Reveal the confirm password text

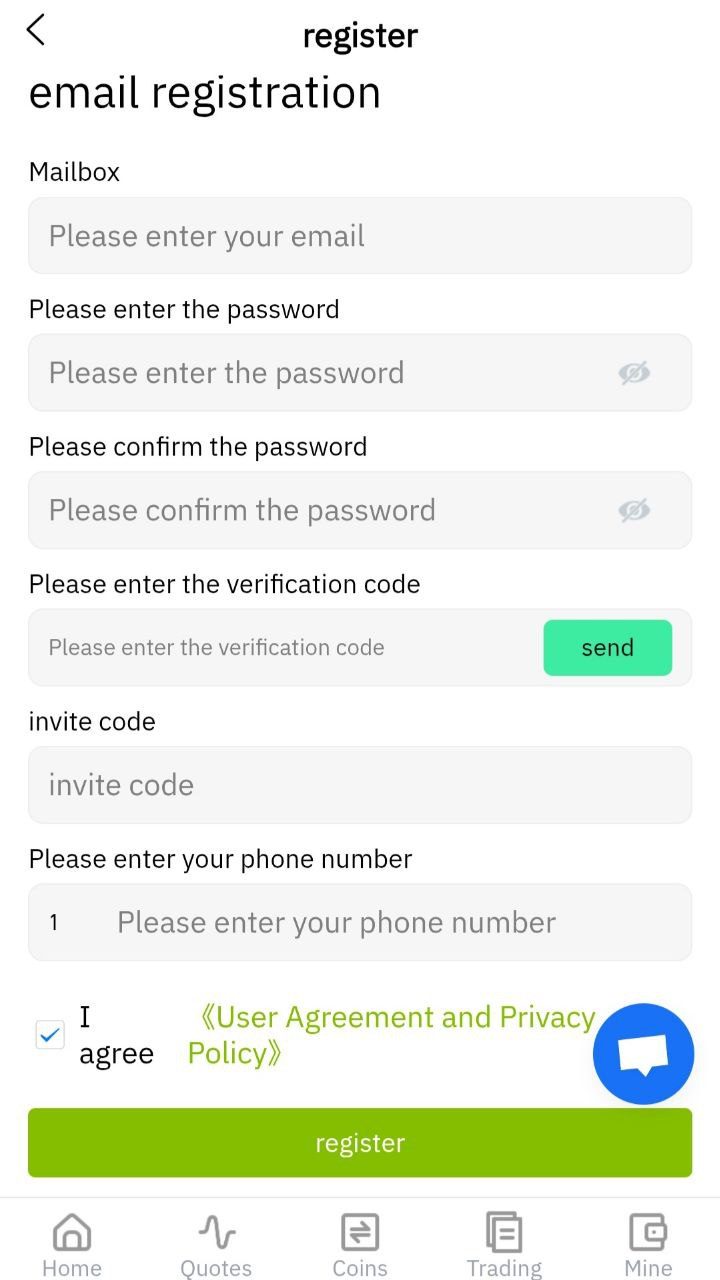634,510
